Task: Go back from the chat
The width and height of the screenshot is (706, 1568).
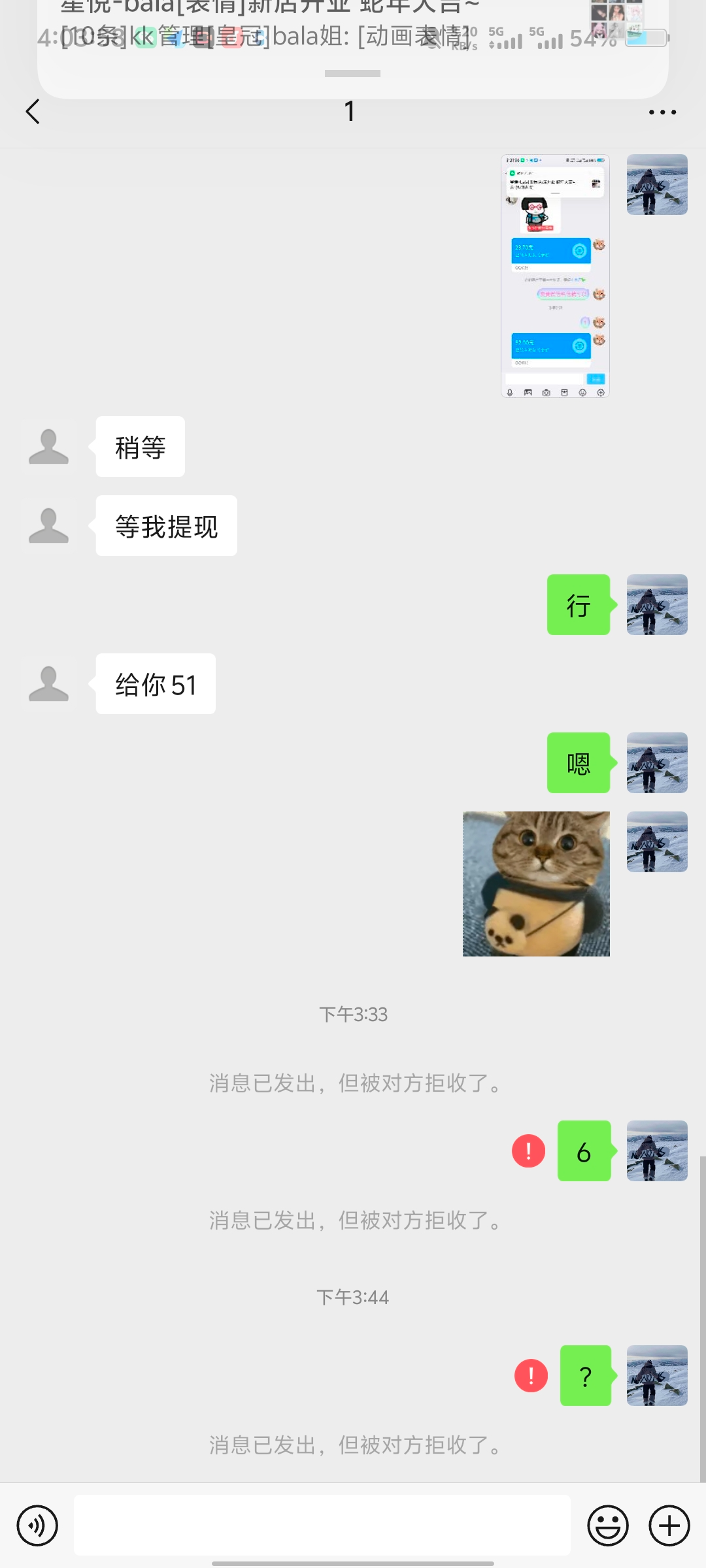Action: pos(33,112)
